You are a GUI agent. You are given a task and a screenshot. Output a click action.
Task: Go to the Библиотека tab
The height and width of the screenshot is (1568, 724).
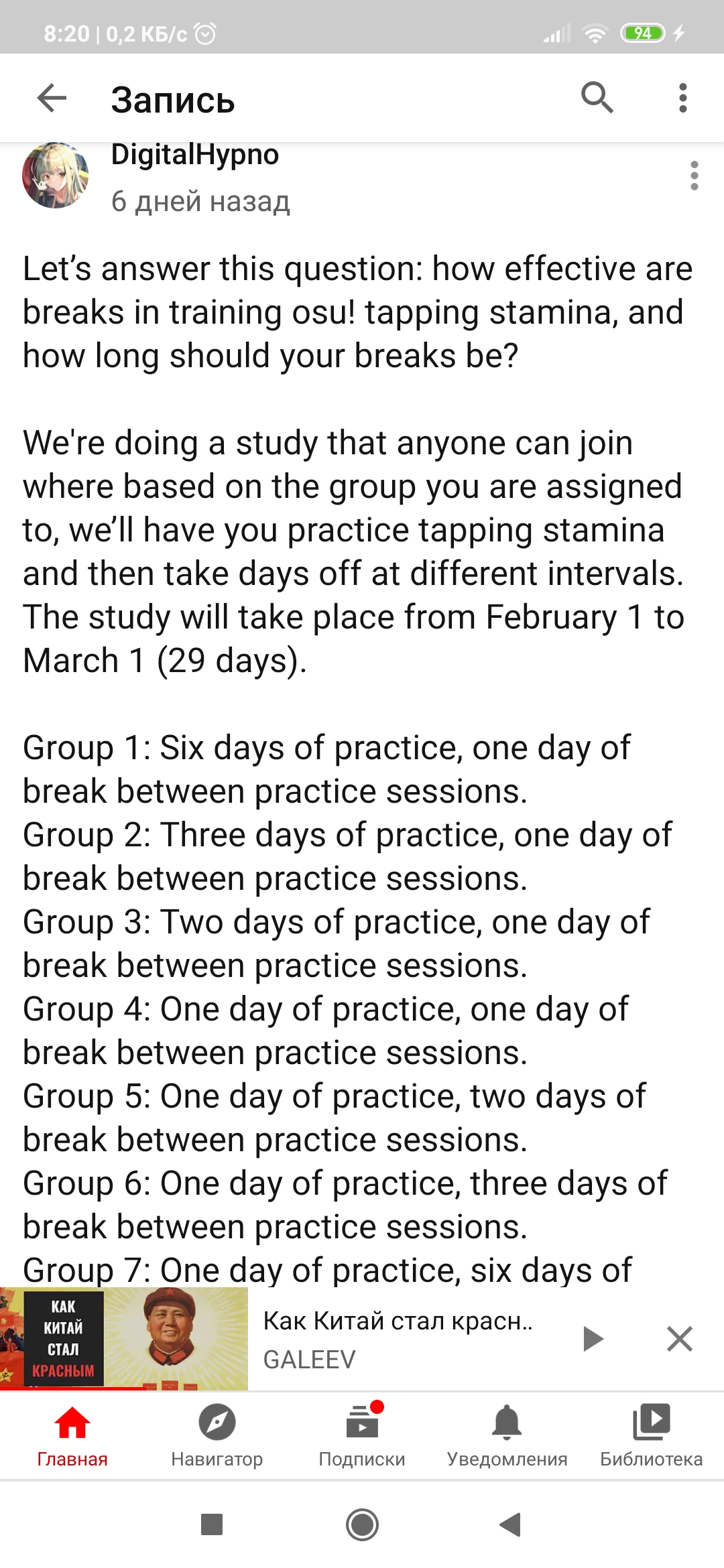tap(652, 1435)
